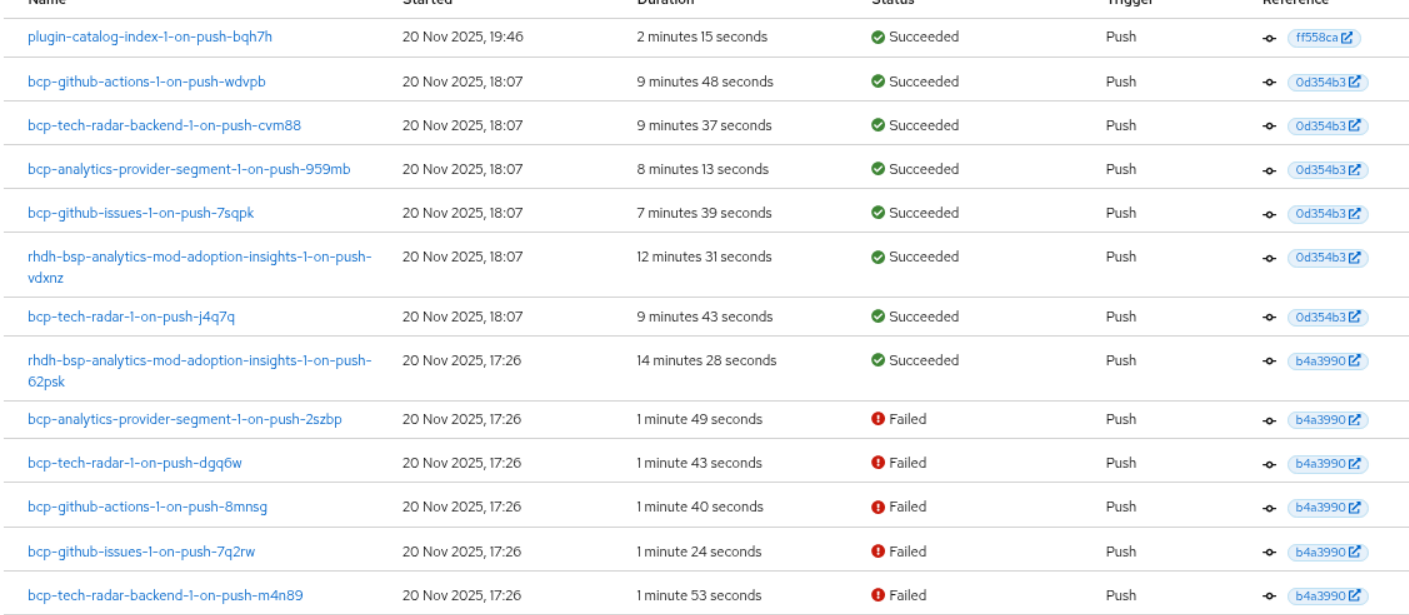The image size is (1409, 615).
Task: Open pipeline run plugin-catalog-index-1-on-push-bqh7h
Action: (150, 37)
